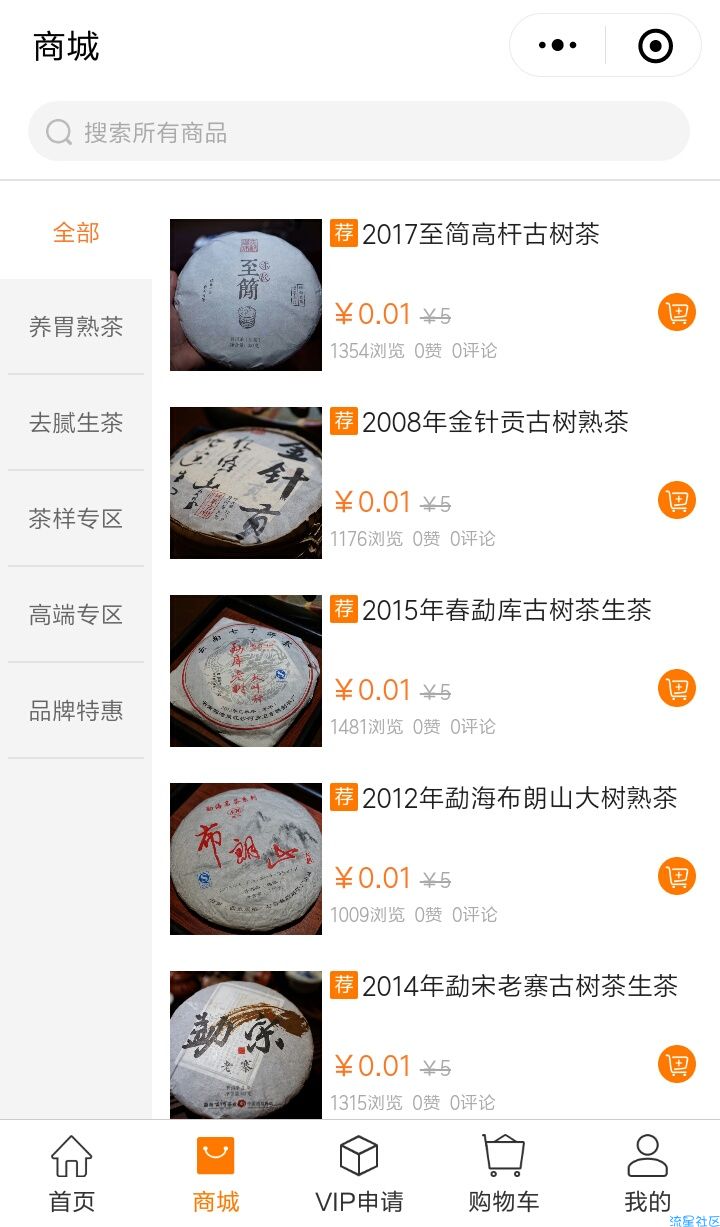Viewport: 720px width, 1227px height.
Task: Open the 2017至简高杆古树茶 product image
Action: tap(246, 295)
